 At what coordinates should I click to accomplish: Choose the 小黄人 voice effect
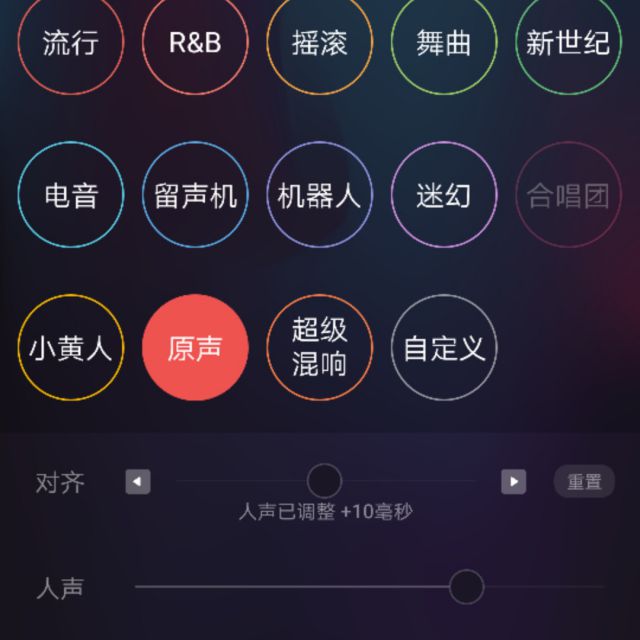click(71, 348)
